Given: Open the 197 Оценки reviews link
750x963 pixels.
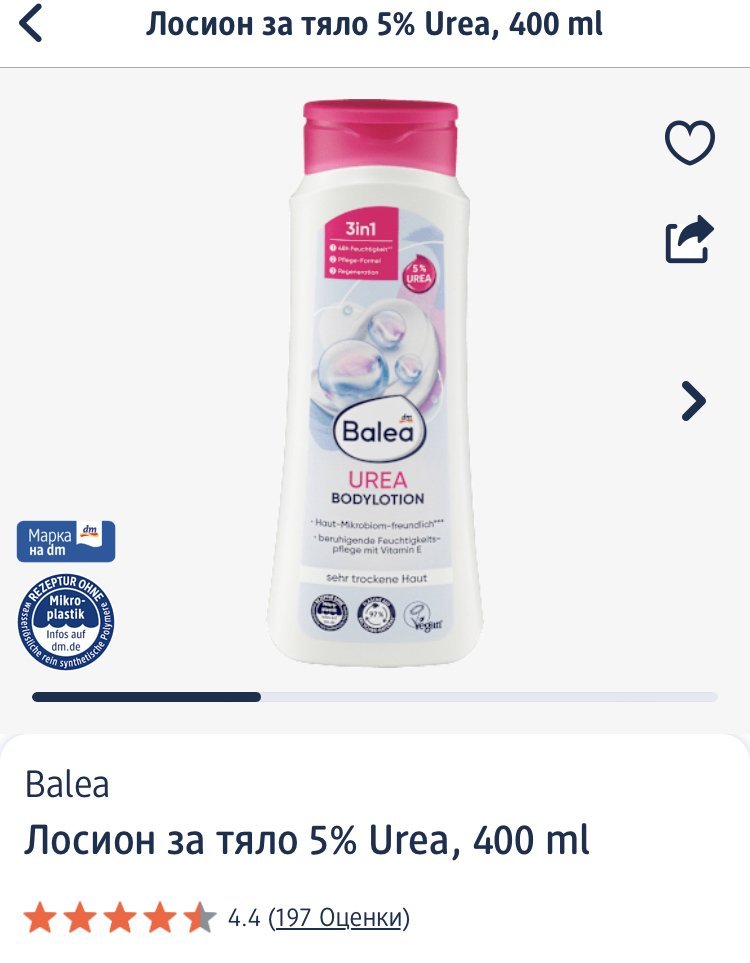Looking at the screenshot, I should [x=340, y=917].
